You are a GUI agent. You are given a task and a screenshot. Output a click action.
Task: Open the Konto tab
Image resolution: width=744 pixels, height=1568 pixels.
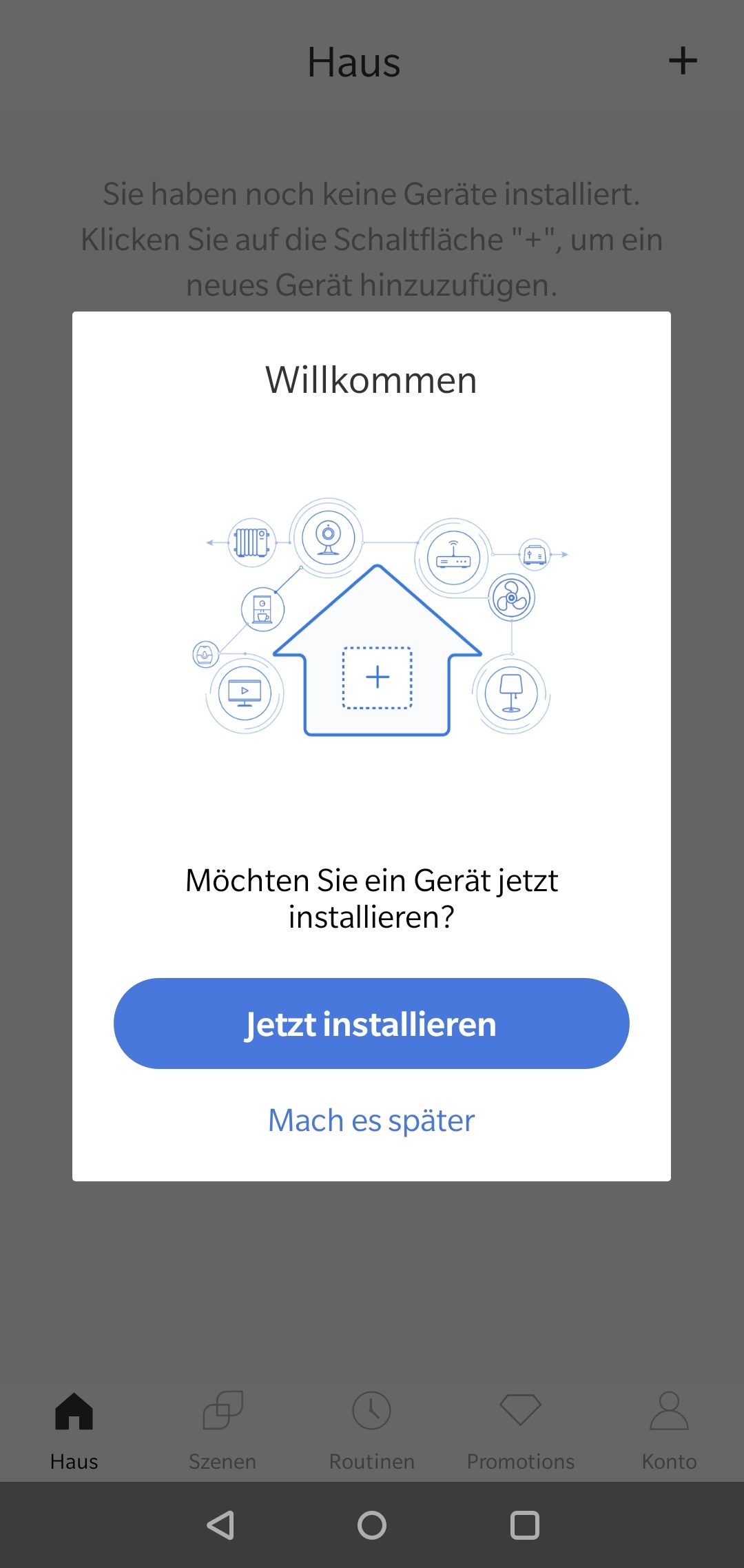(x=669, y=1429)
